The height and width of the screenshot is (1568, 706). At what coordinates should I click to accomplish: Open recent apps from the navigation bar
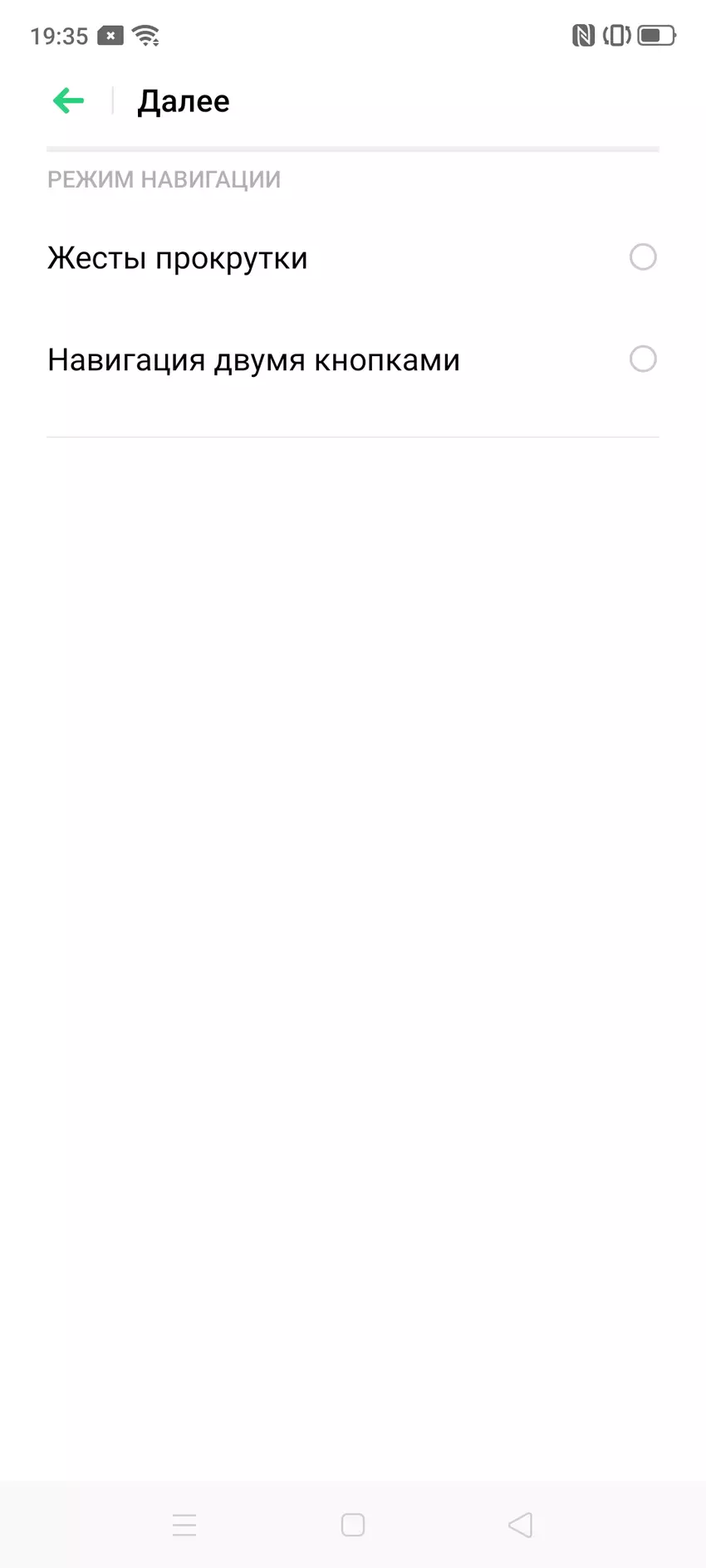point(184,1525)
